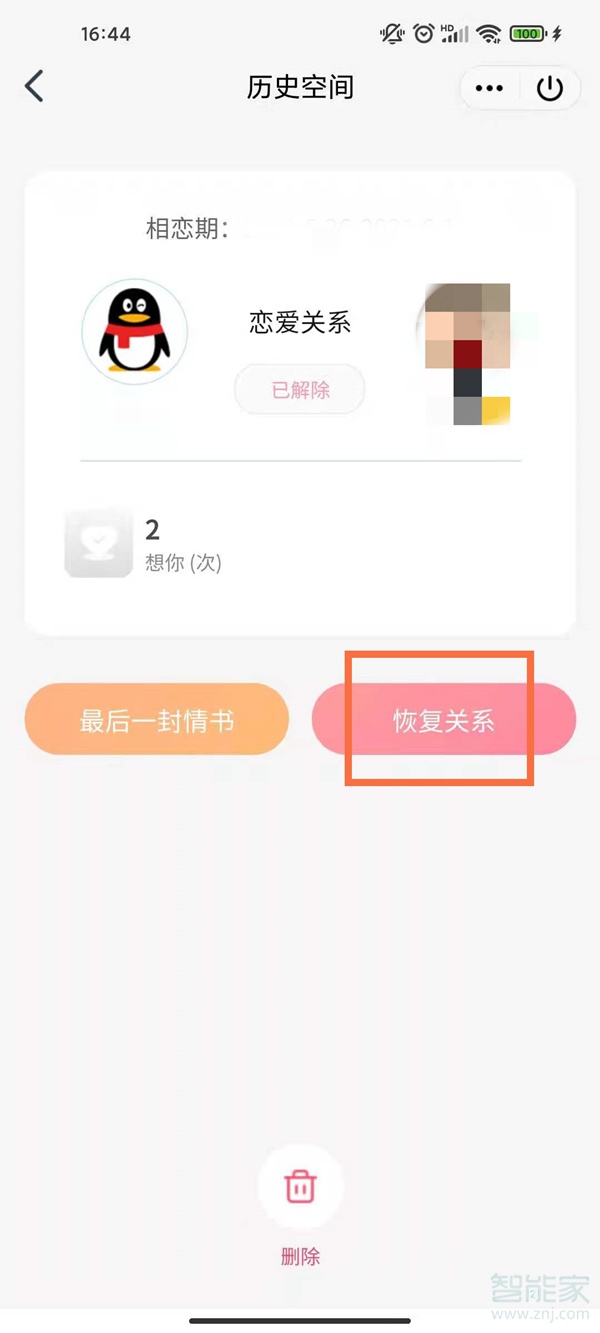The height and width of the screenshot is (1333, 600).
Task: Open the three-dot more menu
Action: coord(489,88)
